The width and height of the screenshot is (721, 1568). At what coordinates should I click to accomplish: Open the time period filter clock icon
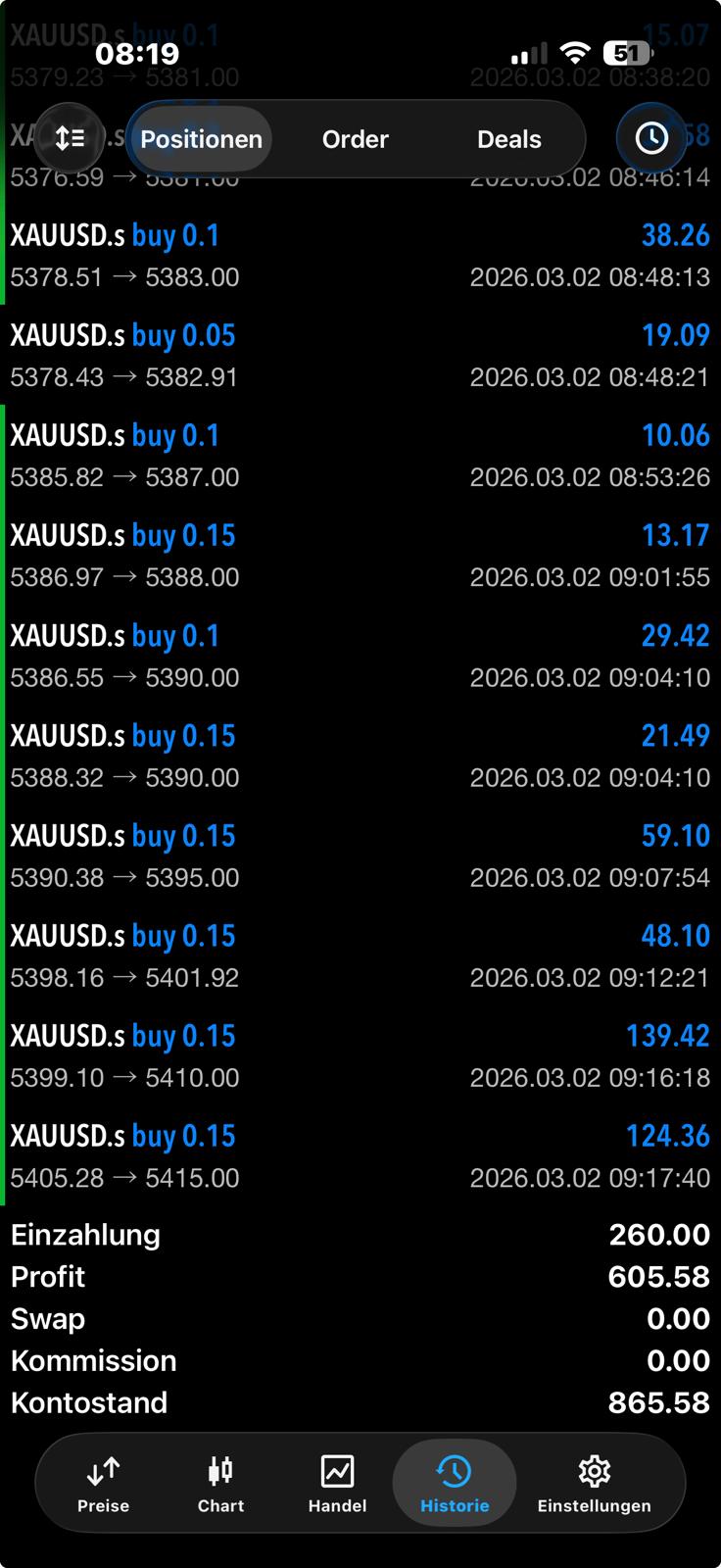[651, 138]
